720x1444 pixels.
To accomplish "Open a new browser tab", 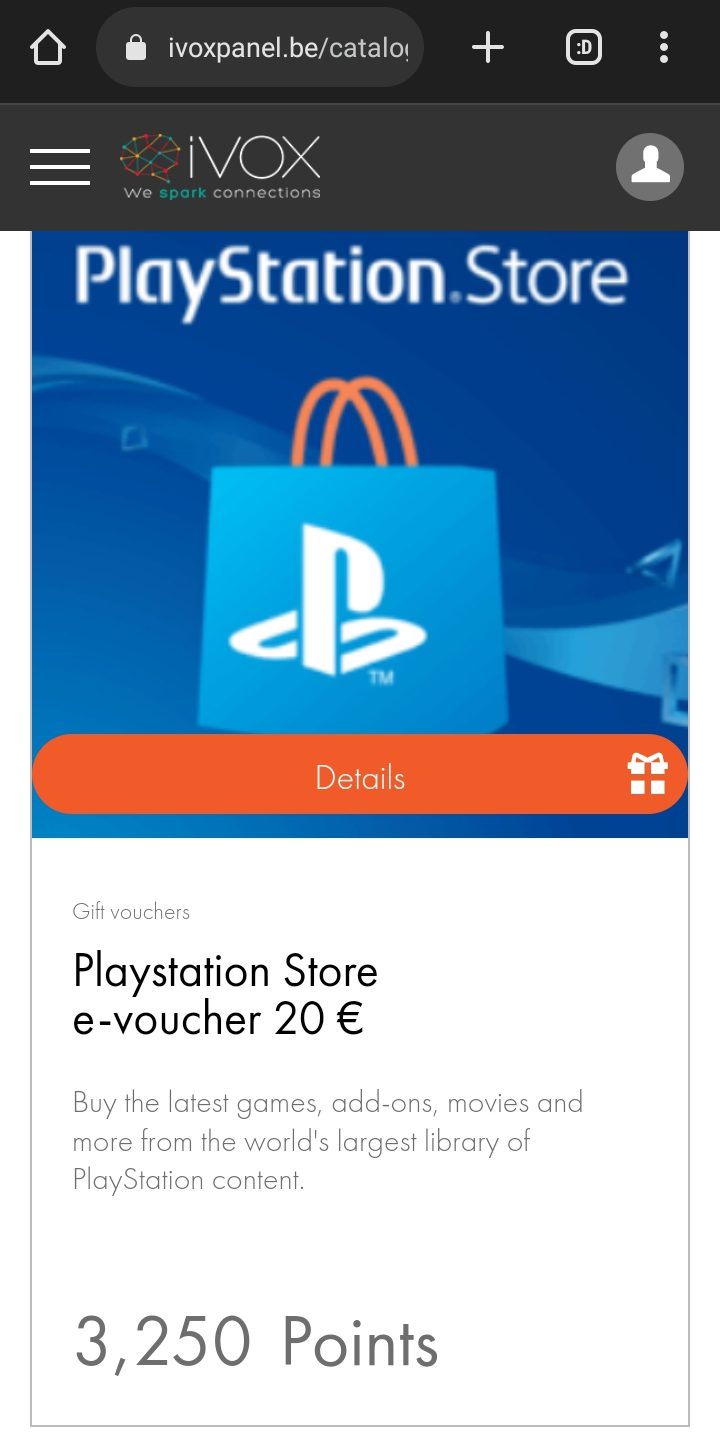I will tap(488, 47).
